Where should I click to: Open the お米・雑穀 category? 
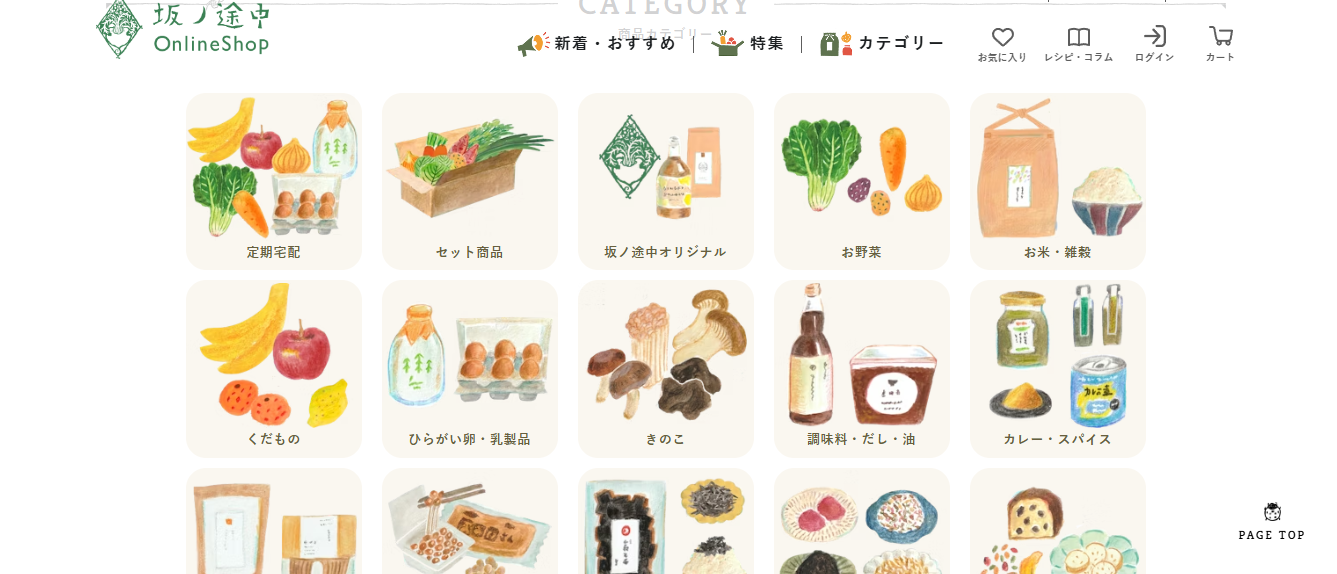1058,181
